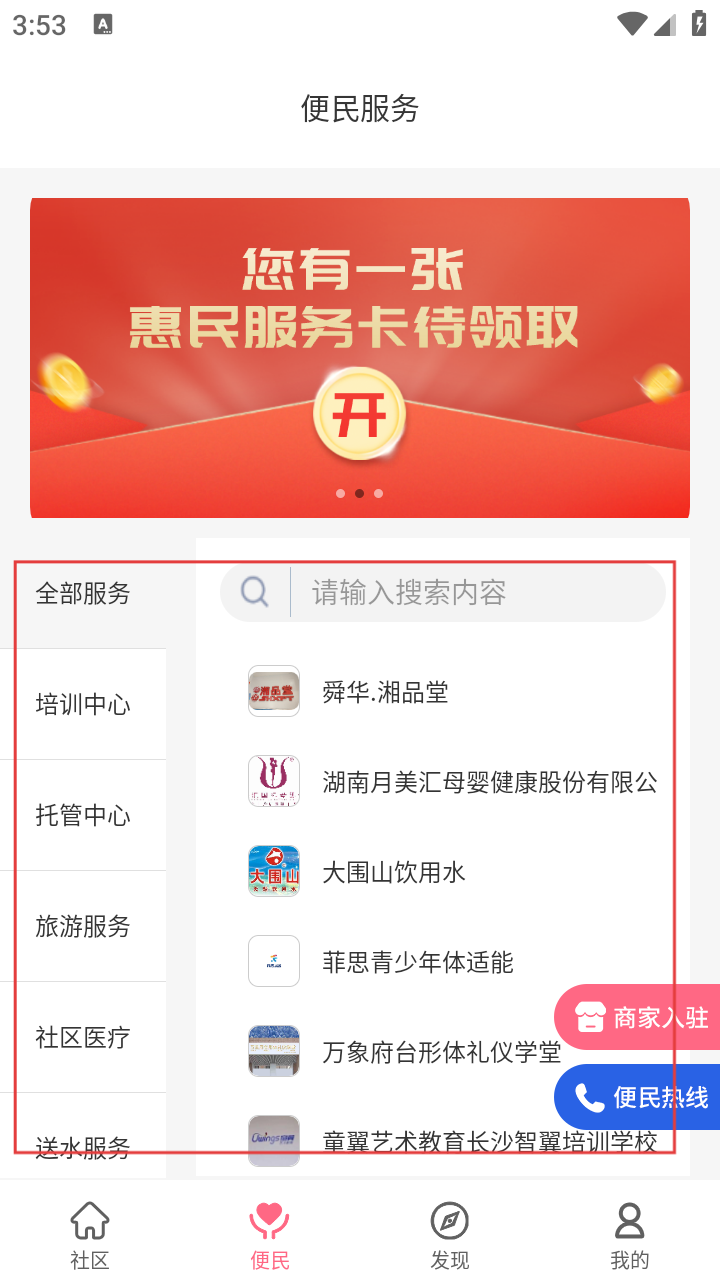Select the 送水服务 category
The width and height of the screenshot is (720, 1280).
tap(83, 1147)
